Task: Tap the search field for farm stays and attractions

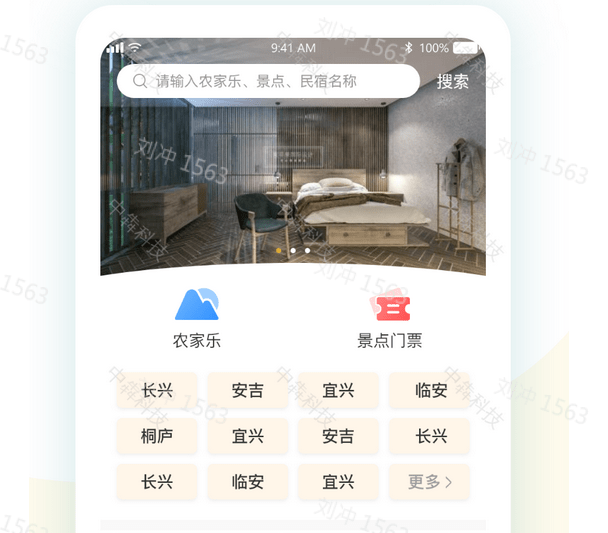Action: pos(267,81)
